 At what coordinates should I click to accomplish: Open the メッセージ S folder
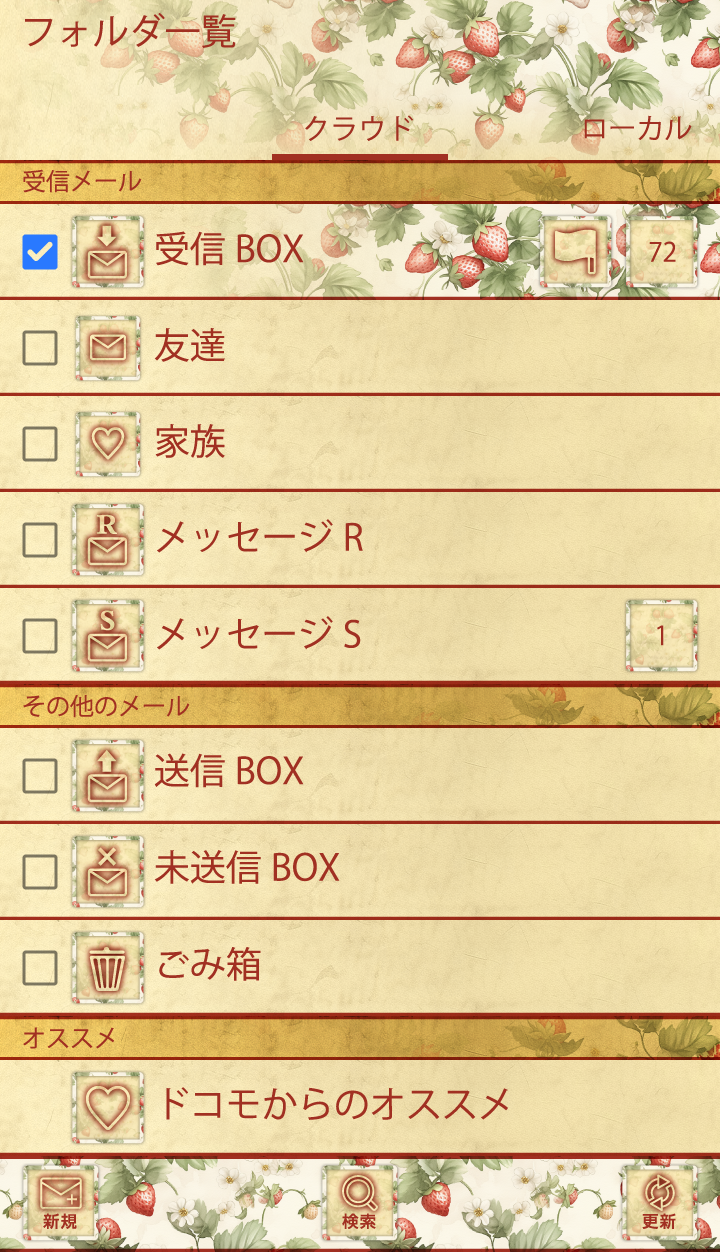click(x=258, y=635)
